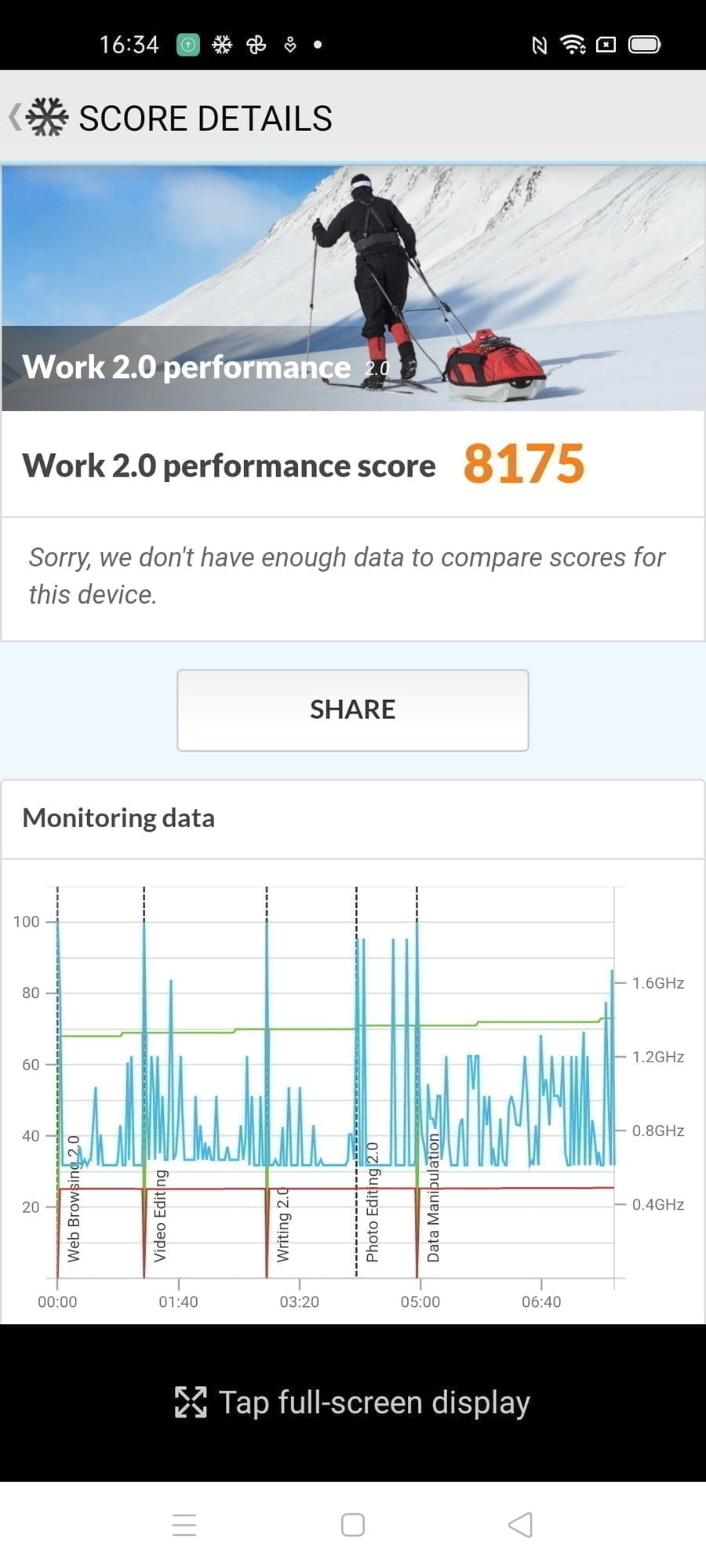This screenshot has height=1568, width=706.
Task: Open the system recent apps menu
Action: click(x=184, y=1525)
